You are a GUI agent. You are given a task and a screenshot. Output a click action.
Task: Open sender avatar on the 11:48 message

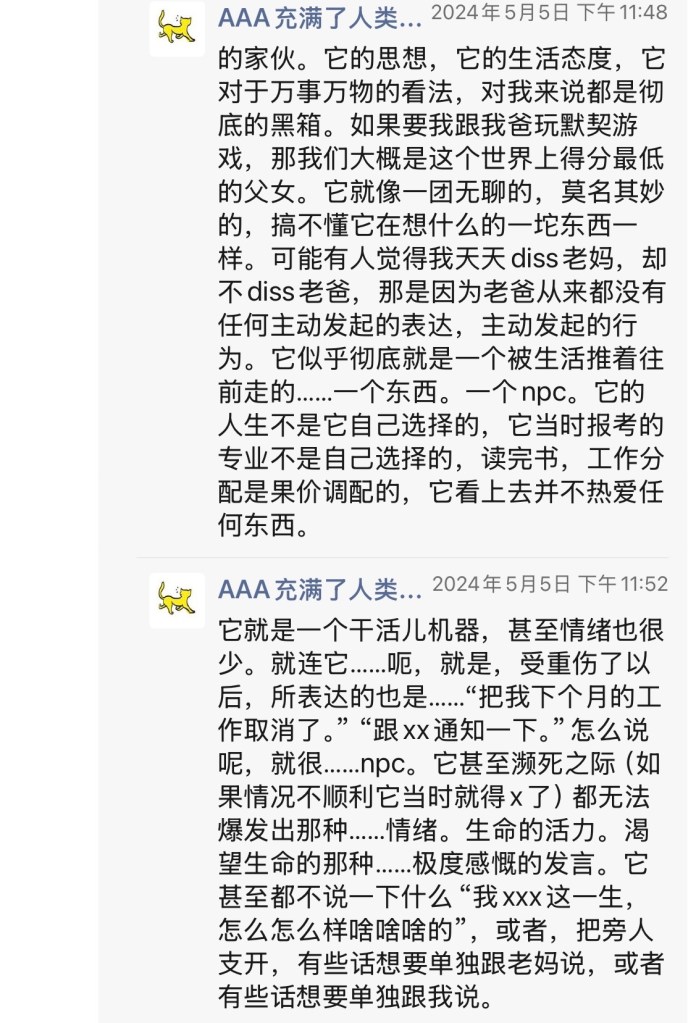click(177, 29)
